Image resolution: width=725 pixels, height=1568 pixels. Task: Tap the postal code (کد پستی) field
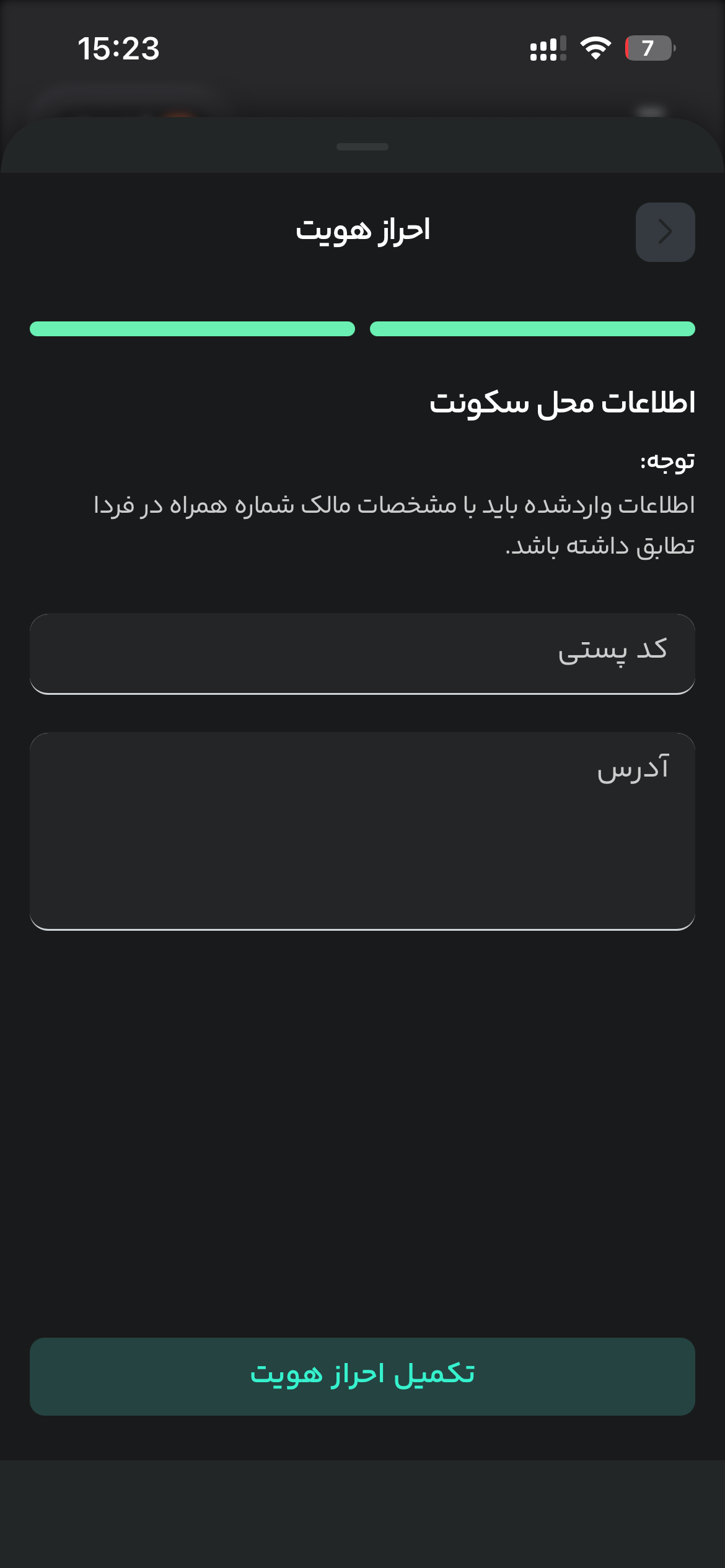coord(362,654)
